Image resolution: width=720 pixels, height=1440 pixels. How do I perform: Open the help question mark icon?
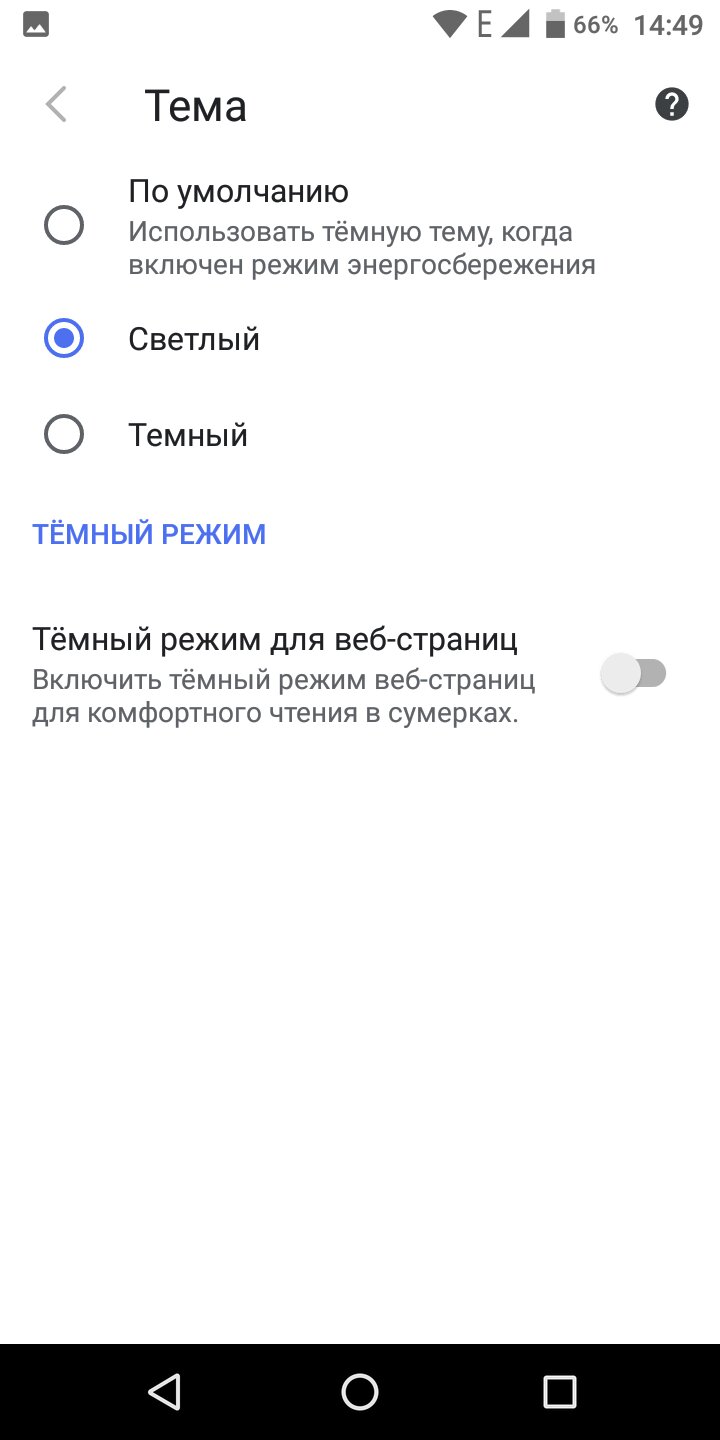[672, 104]
